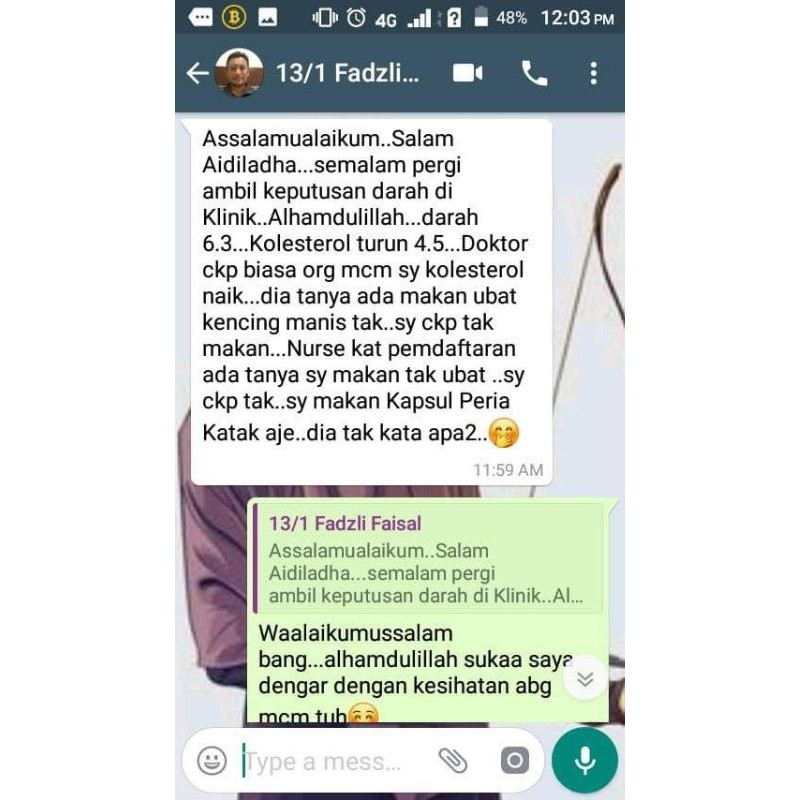Record a voice message with the microphone
Screen dimensions: 800x800
point(586,761)
